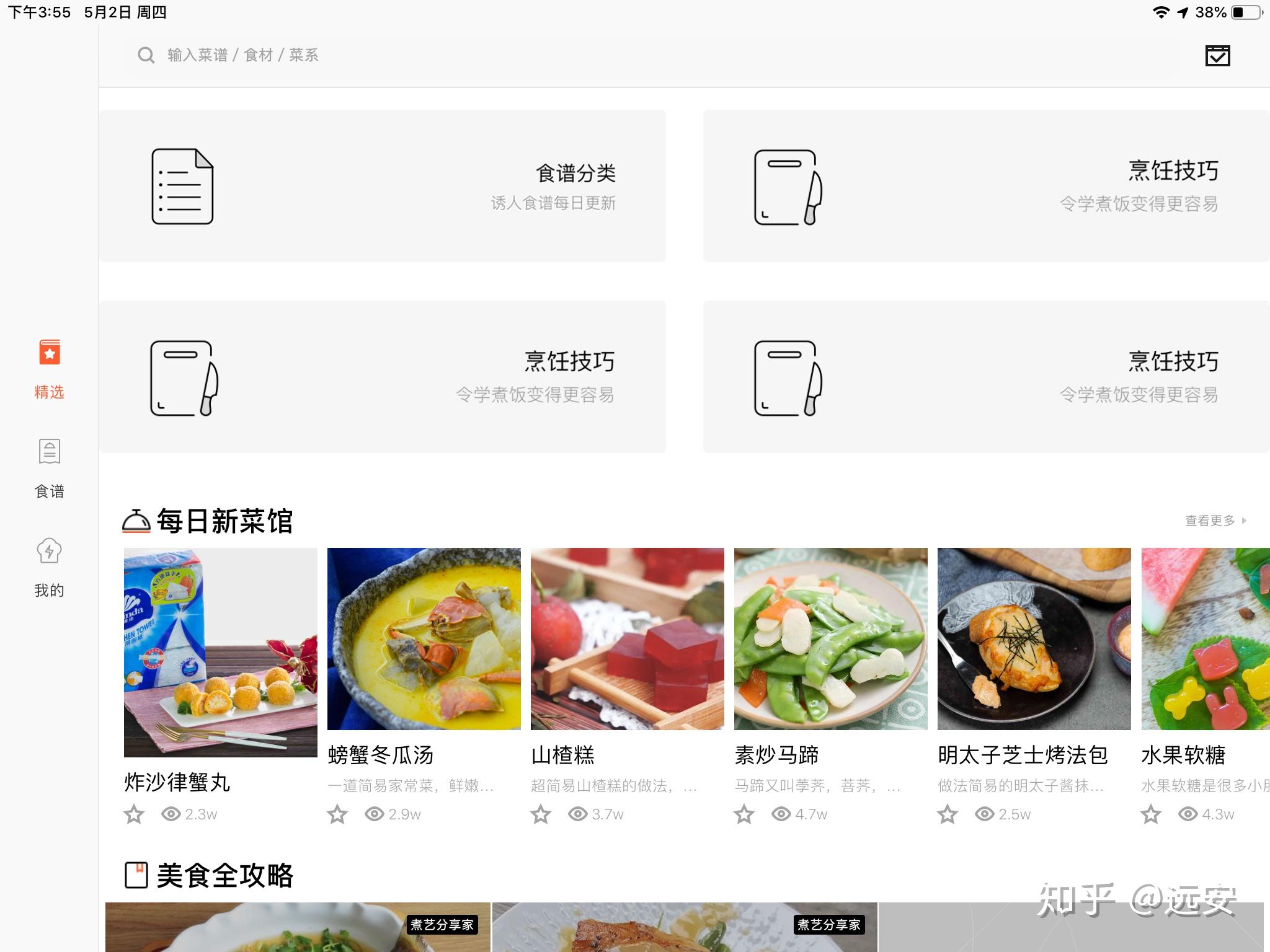1270x952 pixels.
Task: Favorite 明太子芝士烤法包 with its star
Action: point(948,814)
